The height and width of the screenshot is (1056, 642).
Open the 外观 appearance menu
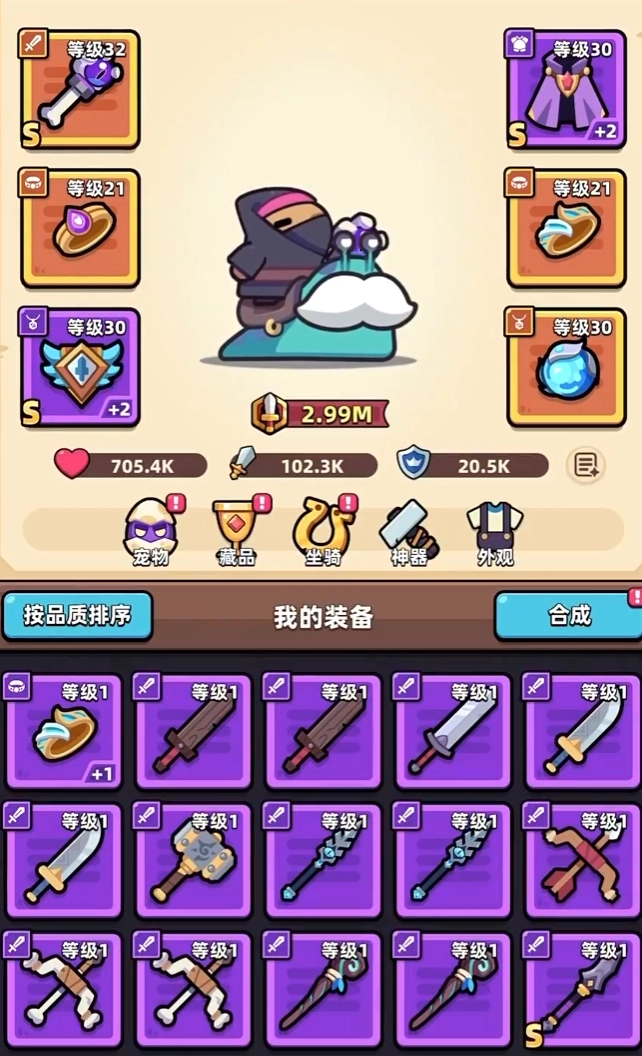(492, 532)
